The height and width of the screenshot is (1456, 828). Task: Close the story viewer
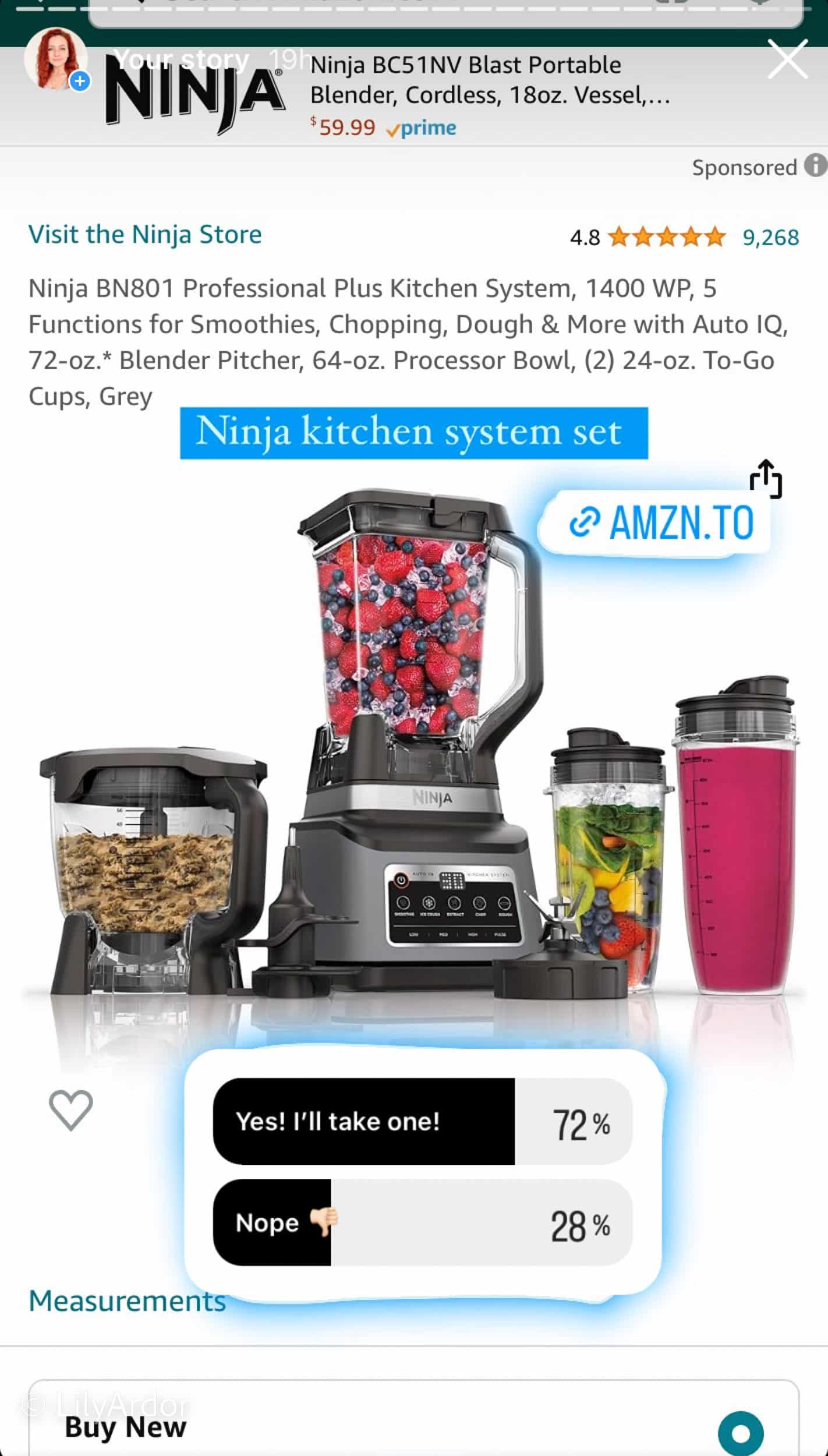[787, 59]
